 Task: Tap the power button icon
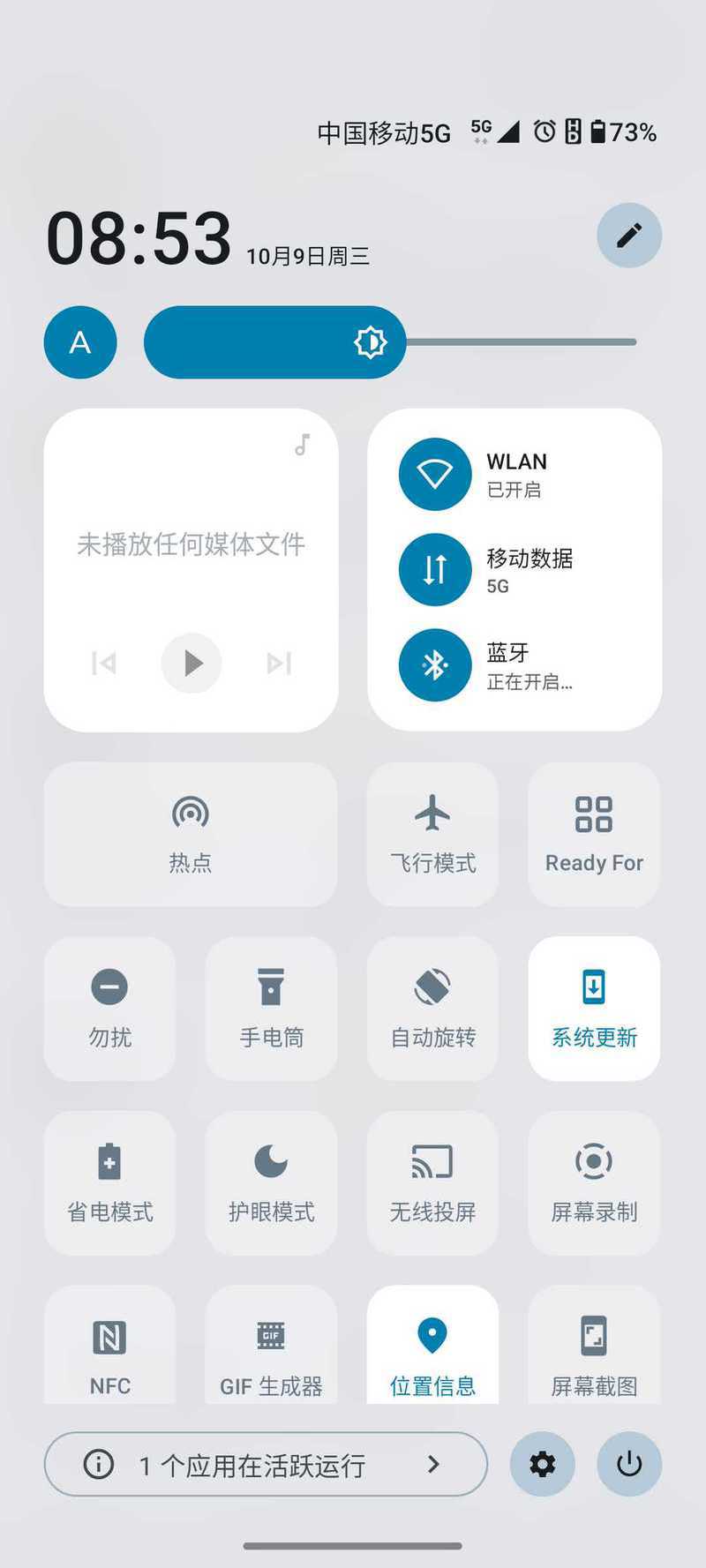[629, 1465]
